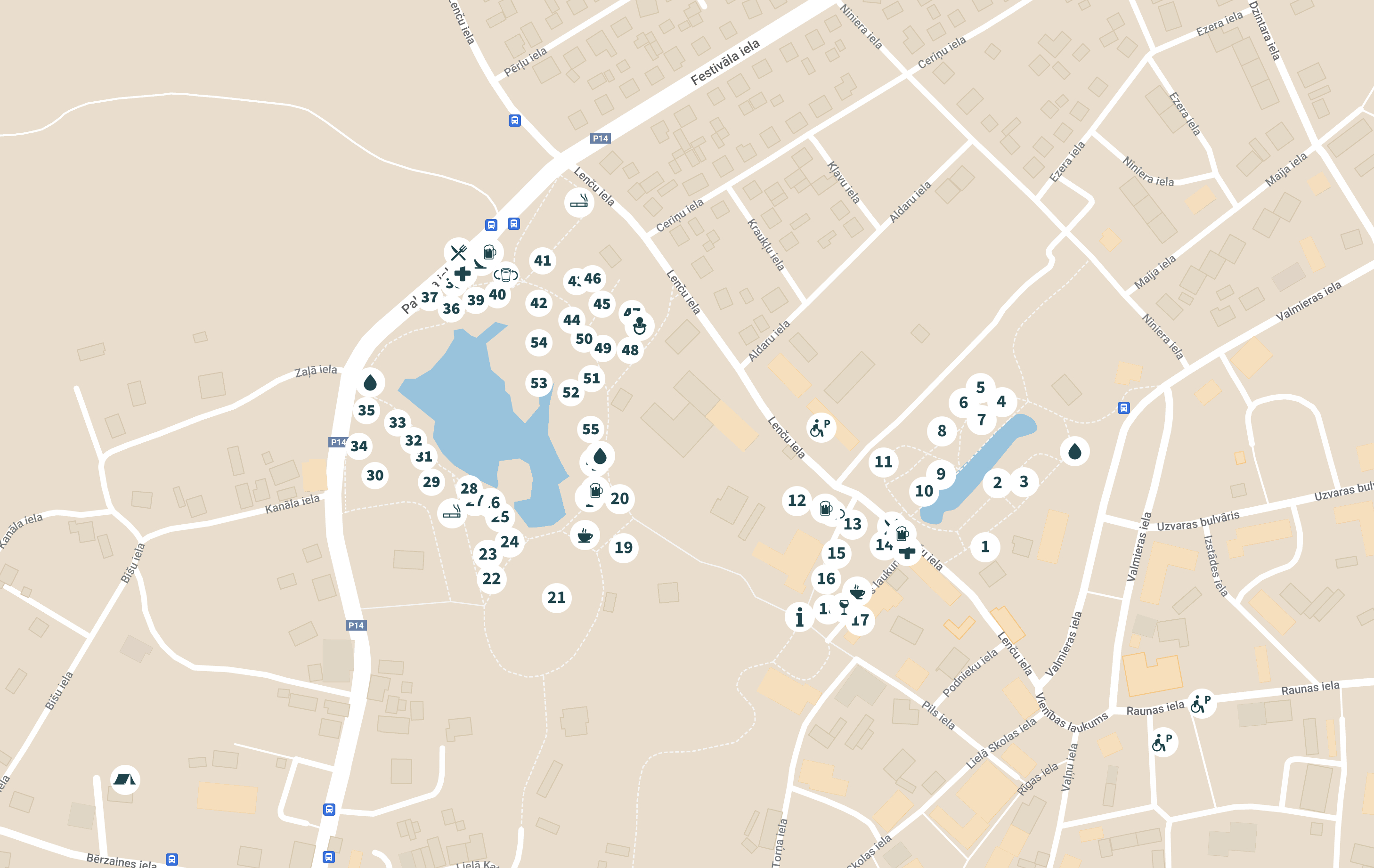The height and width of the screenshot is (868, 1374).
Task: Open map marker number 35
Action: [x=366, y=410]
